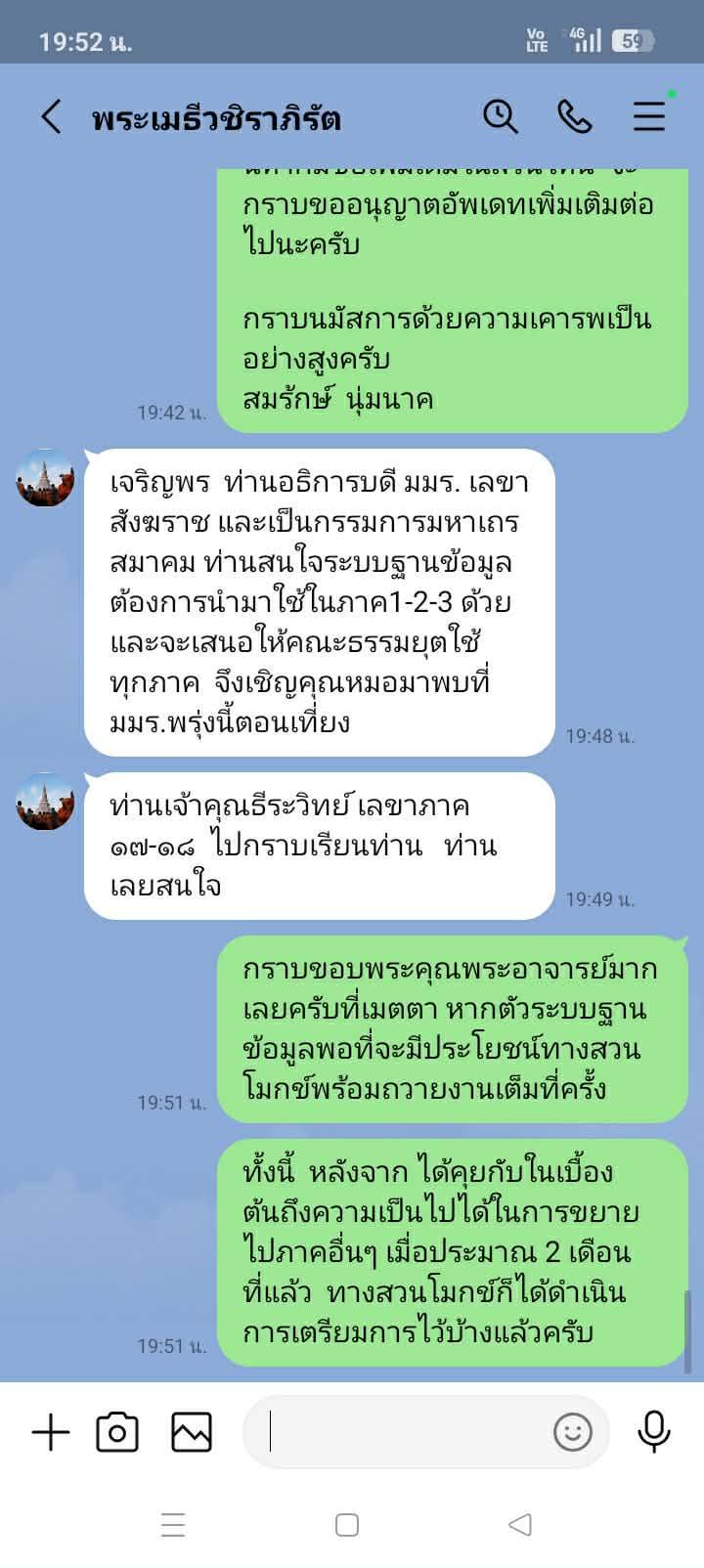Launch the camera to take a photo
704x1568 pixels.
point(117,1433)
